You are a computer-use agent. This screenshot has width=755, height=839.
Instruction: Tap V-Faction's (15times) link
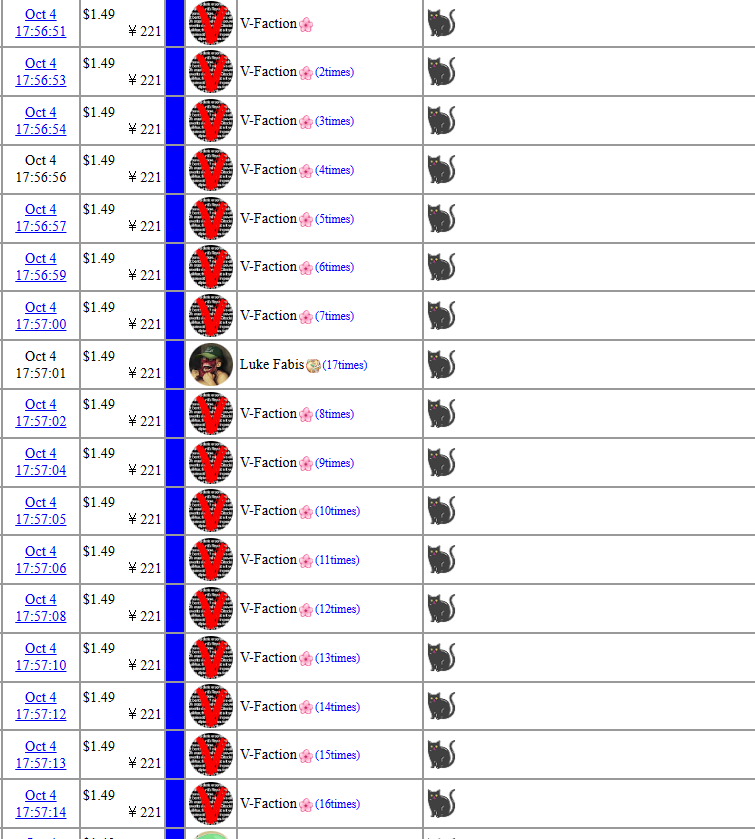[337, 755]
